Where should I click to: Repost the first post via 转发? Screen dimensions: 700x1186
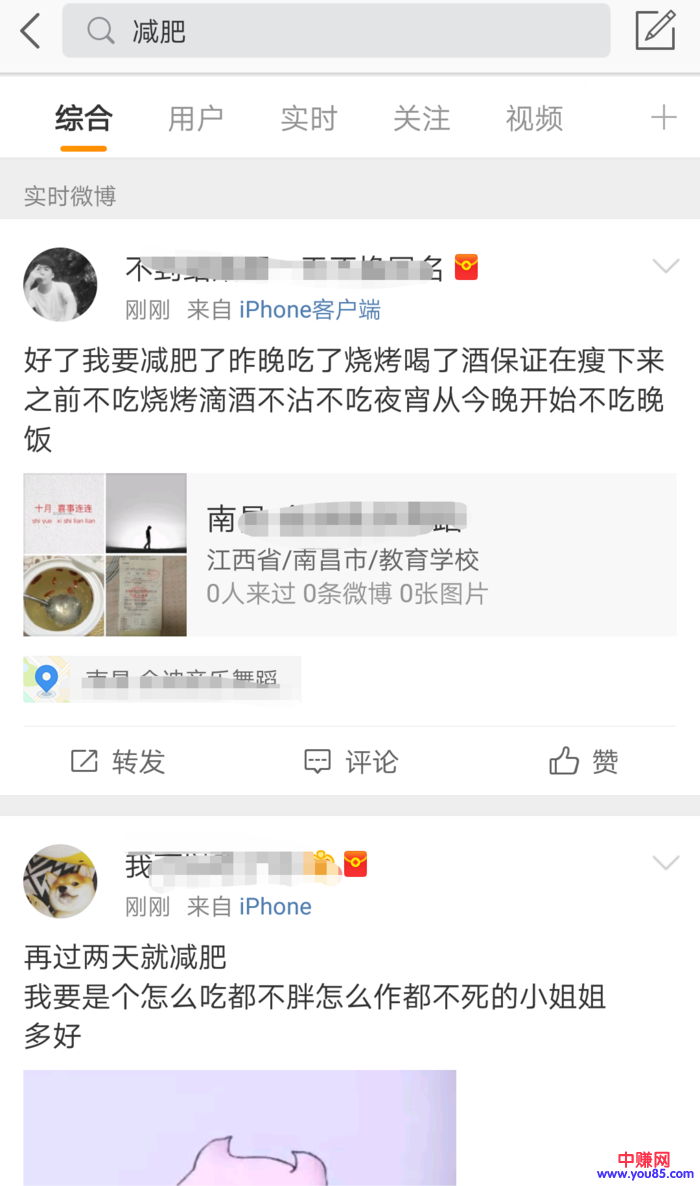pos(118,762)
